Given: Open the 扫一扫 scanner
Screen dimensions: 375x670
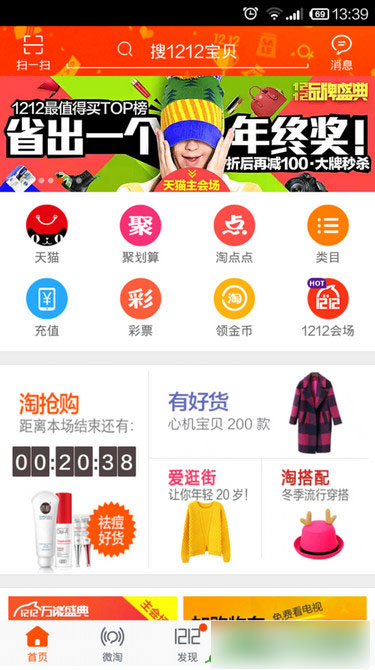Looking at the screenshot, I should click(x=33, y=53).
